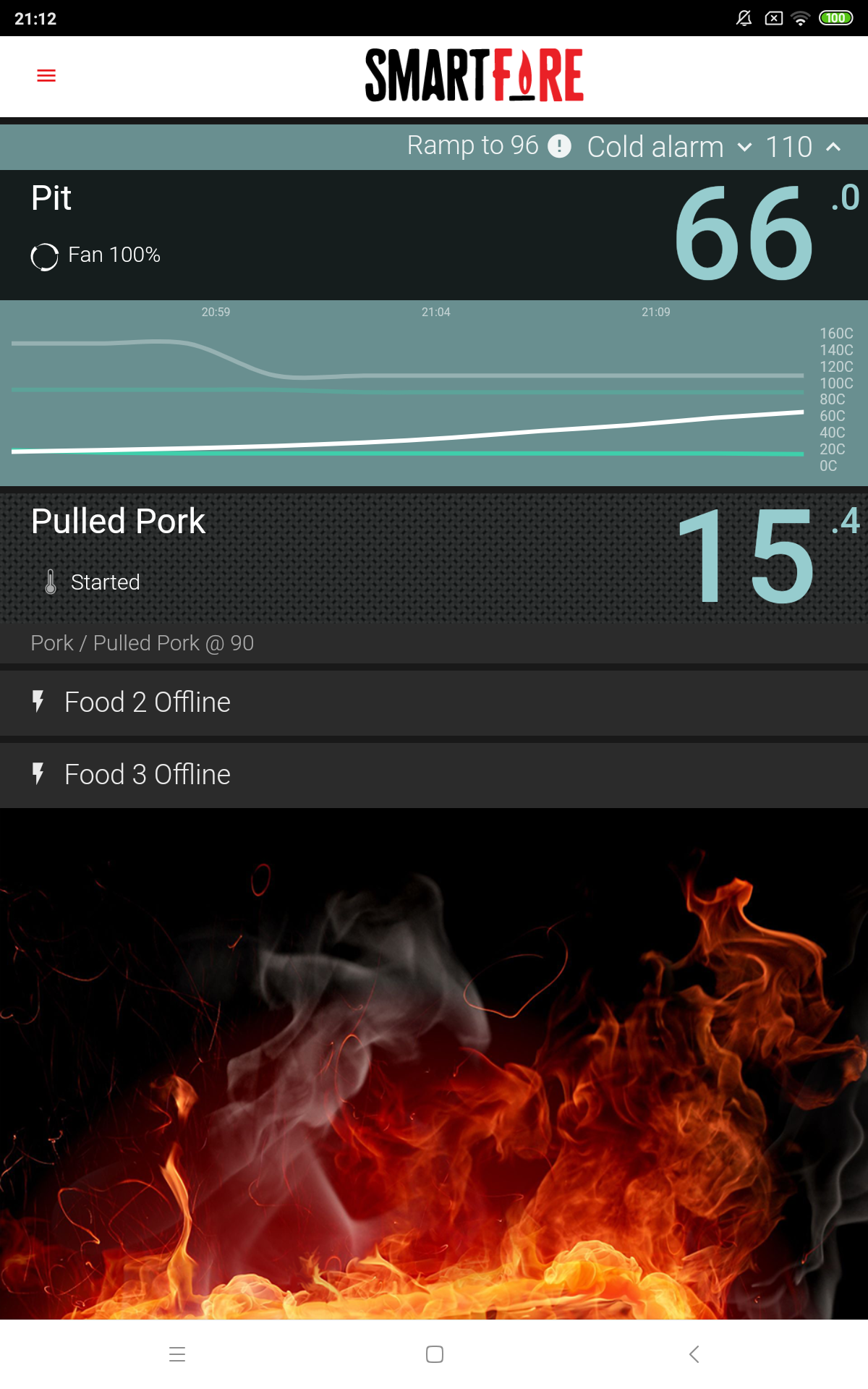Tap the thermometer icon next to Started

coord(51,582)
